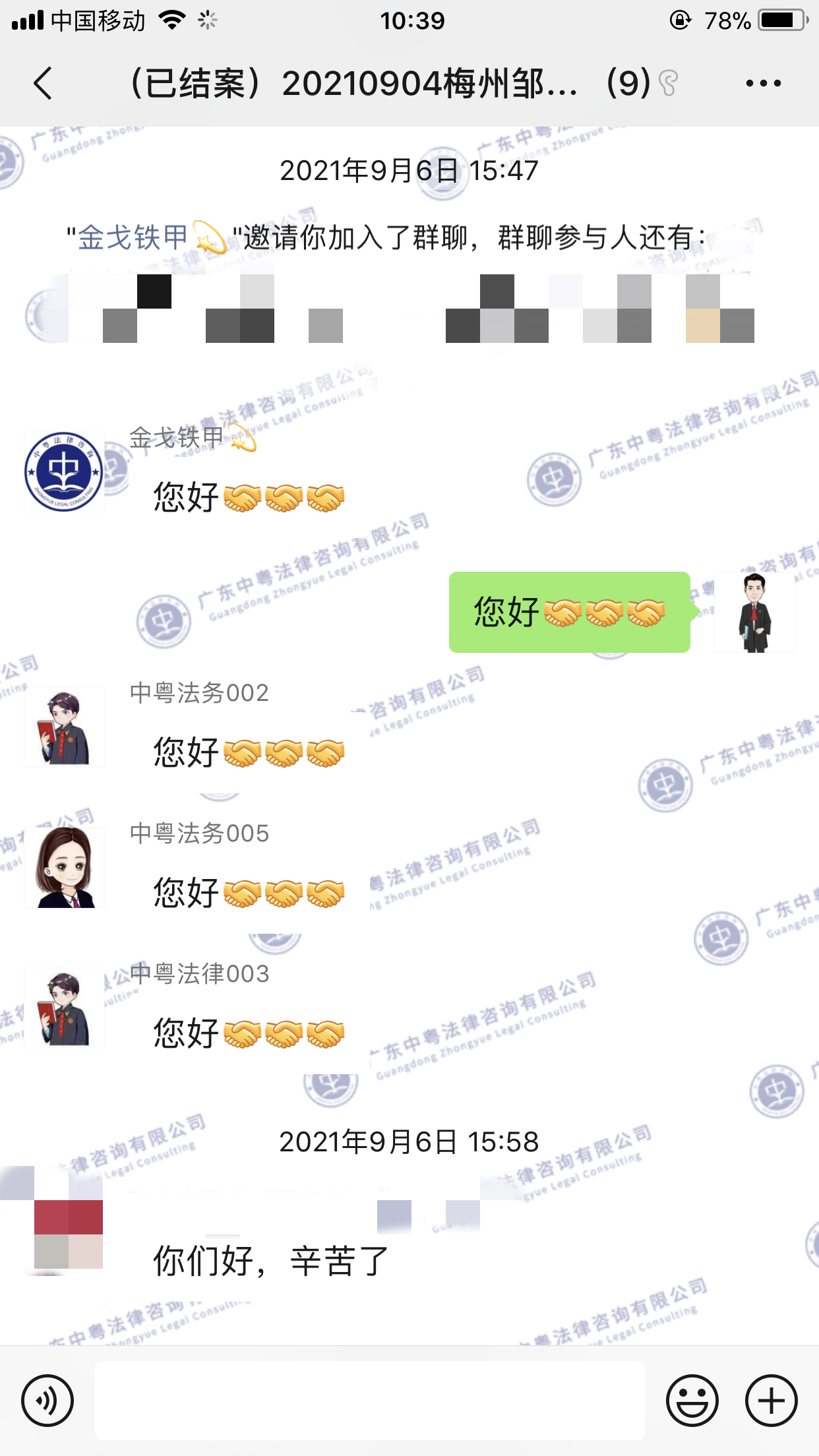
Task: View 中粤法务002's avatar profile
Action: 64,727
